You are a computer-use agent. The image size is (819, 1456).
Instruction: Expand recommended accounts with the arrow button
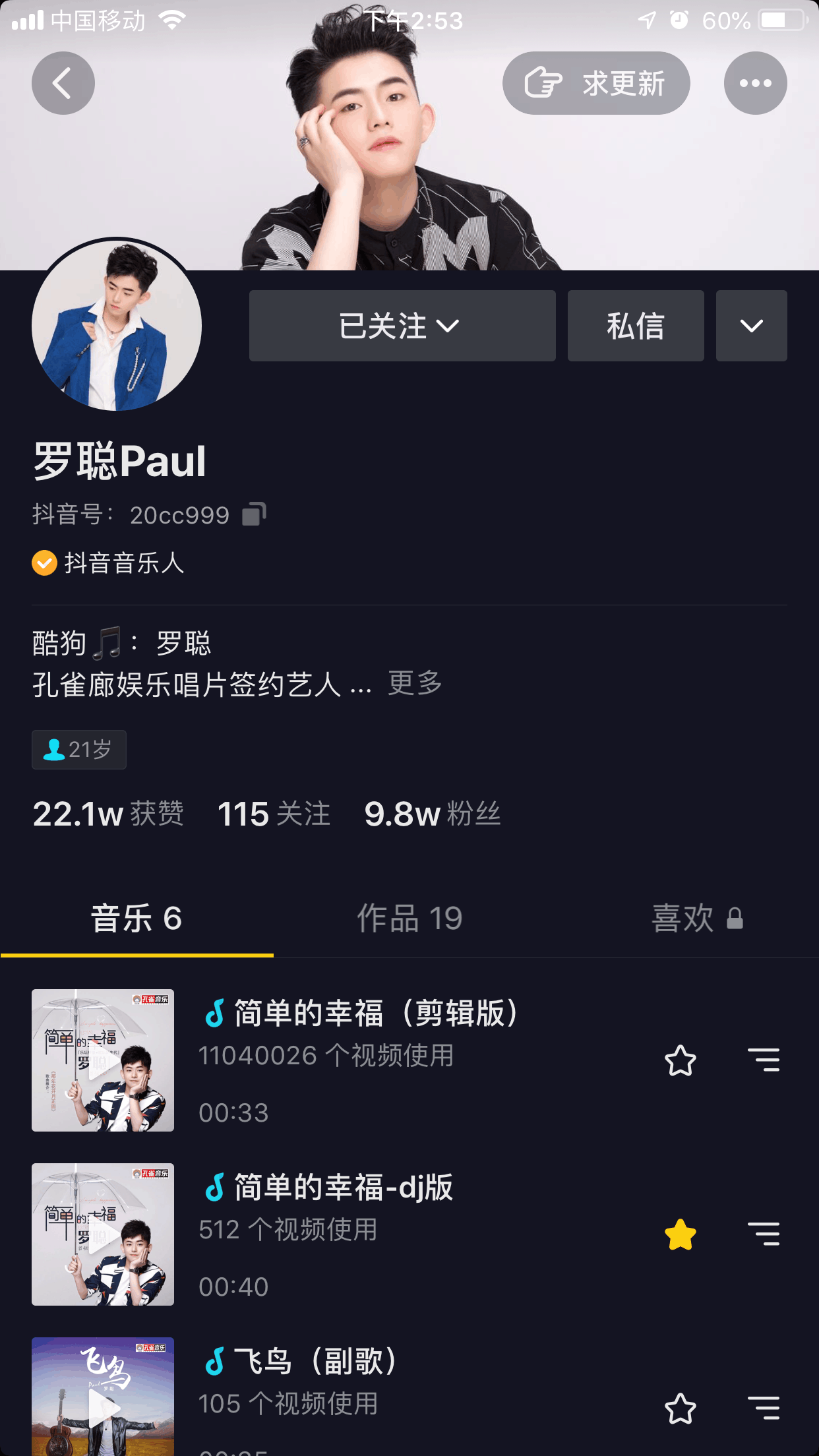pos(751,326)
